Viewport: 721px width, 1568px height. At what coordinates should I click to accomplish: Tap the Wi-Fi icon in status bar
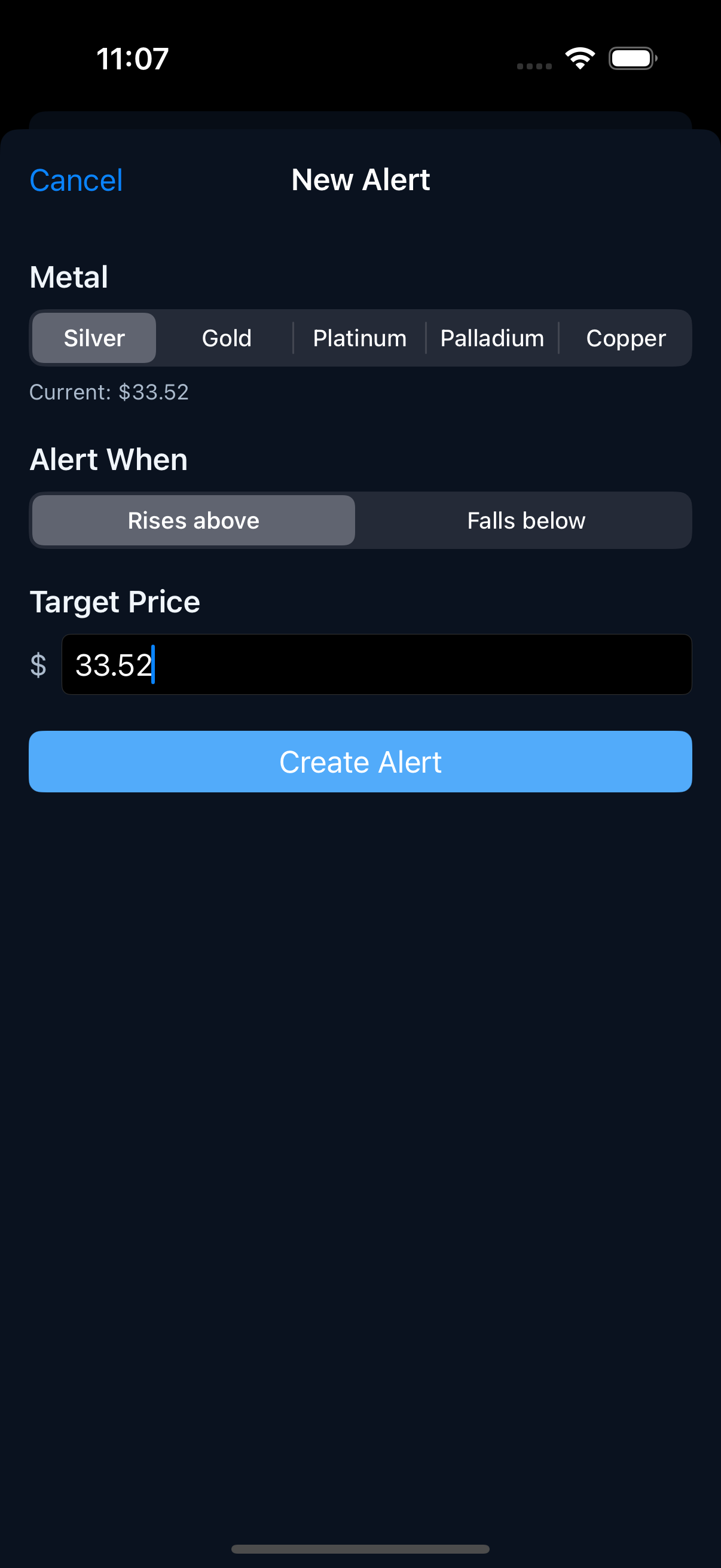coord(579,57)
